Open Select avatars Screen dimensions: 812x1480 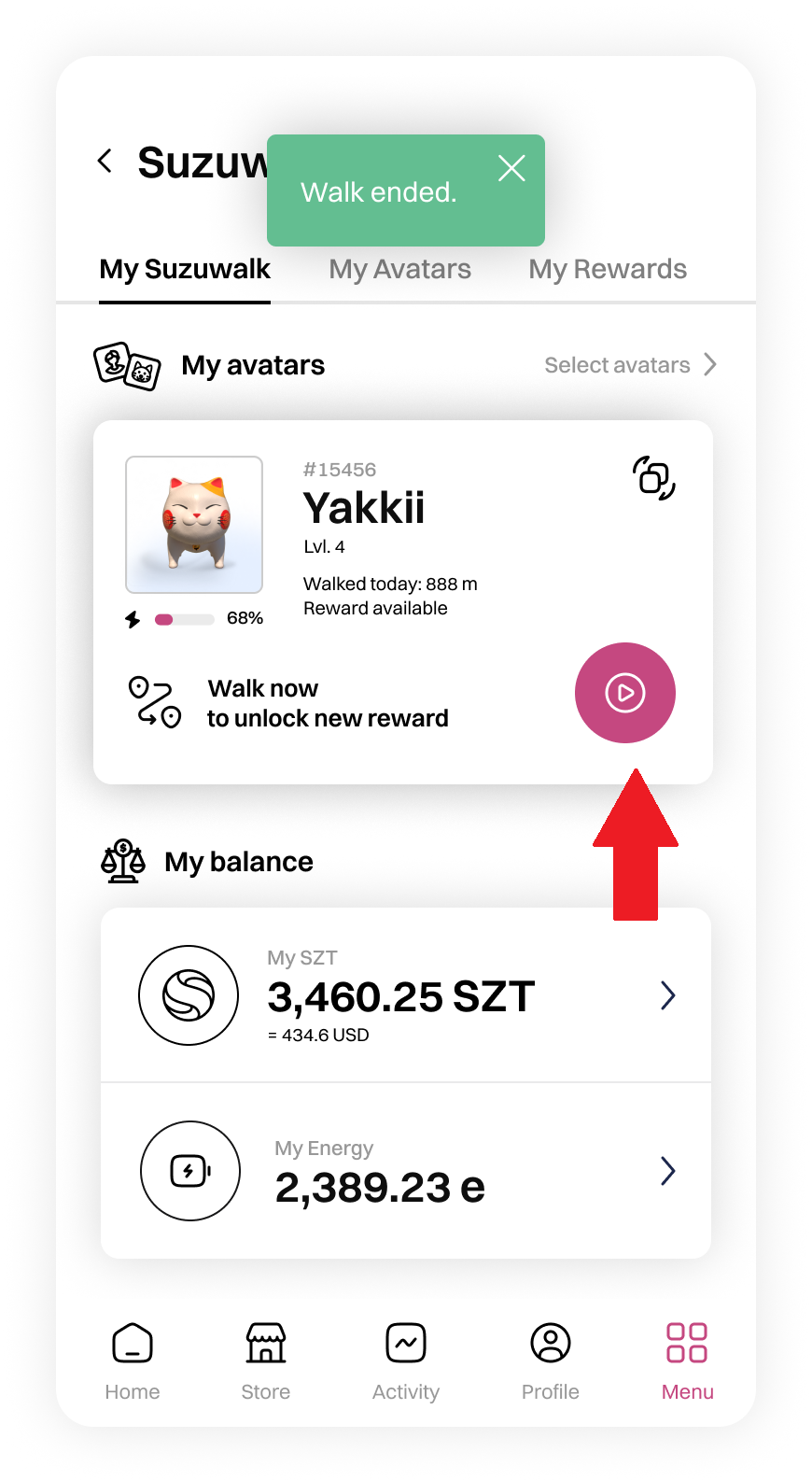click(x=630, y=365)
